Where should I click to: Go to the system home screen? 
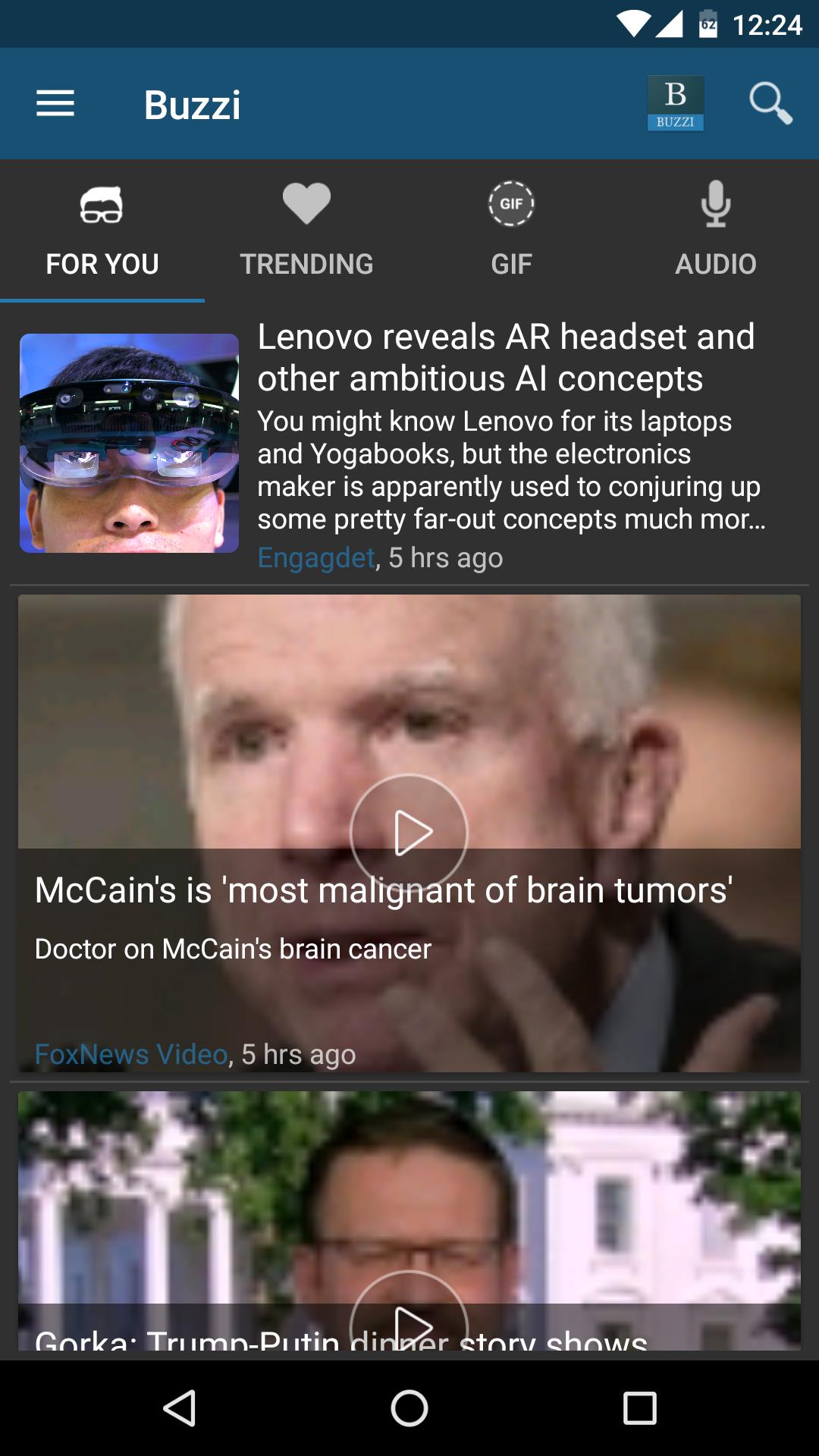pyautogui.click(x=409, y=1408)
